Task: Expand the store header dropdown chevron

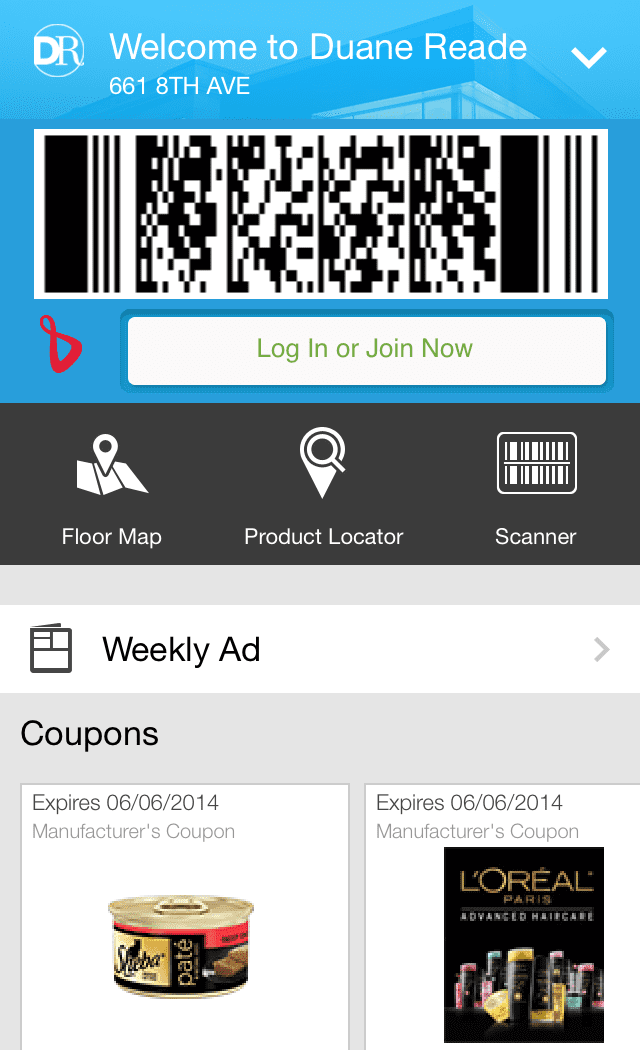Action: (588, 58)
